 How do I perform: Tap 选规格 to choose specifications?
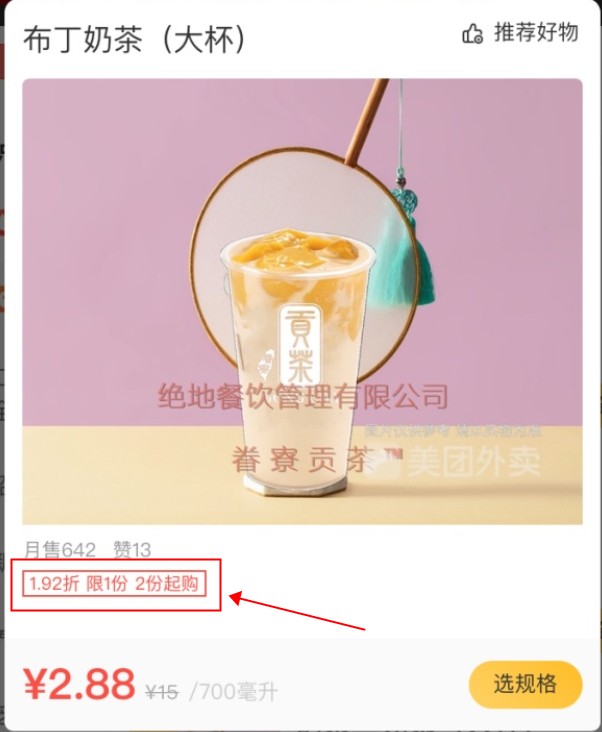[x=525, y=685]
